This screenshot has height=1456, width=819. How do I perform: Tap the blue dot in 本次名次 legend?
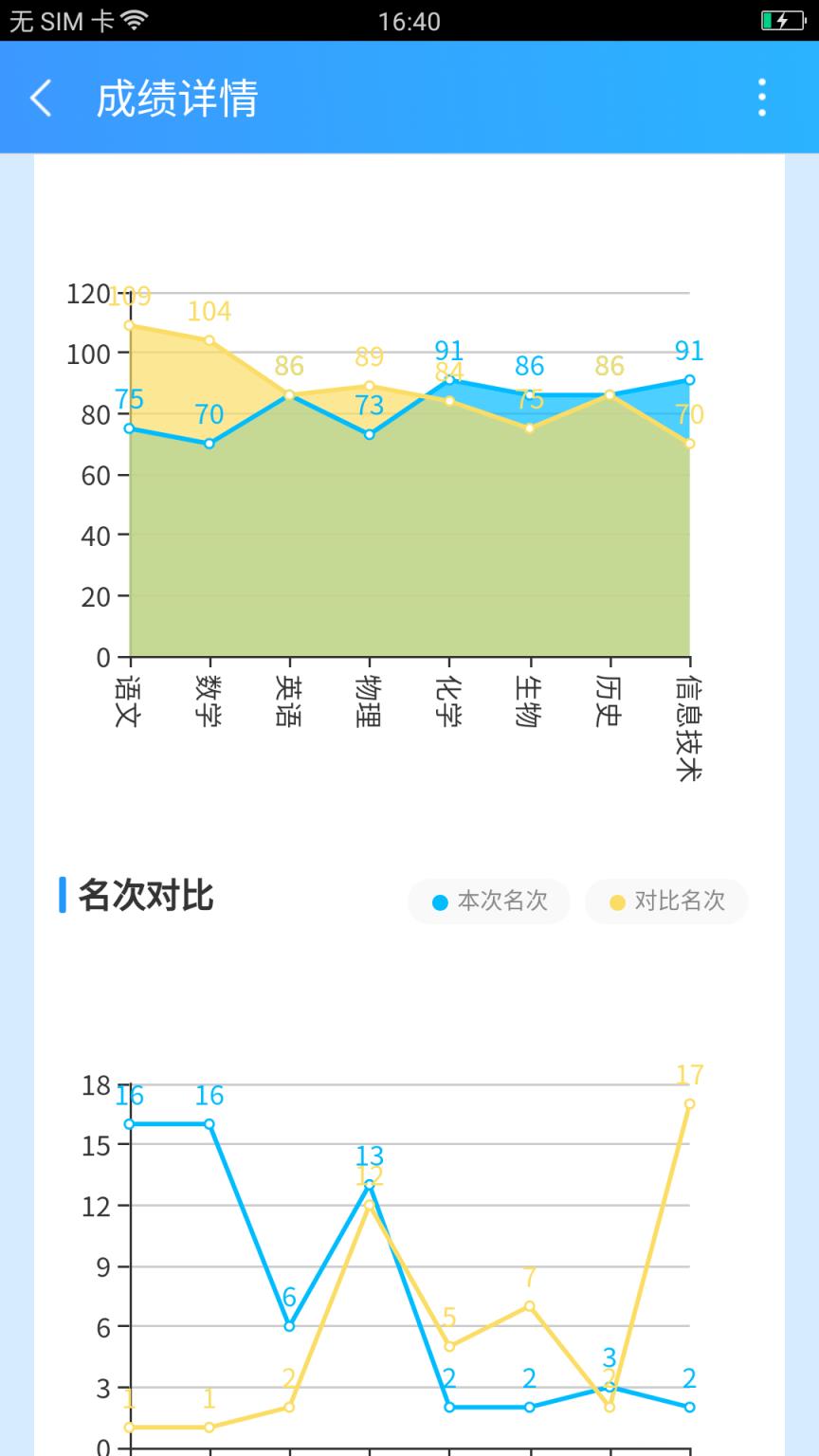439,902
